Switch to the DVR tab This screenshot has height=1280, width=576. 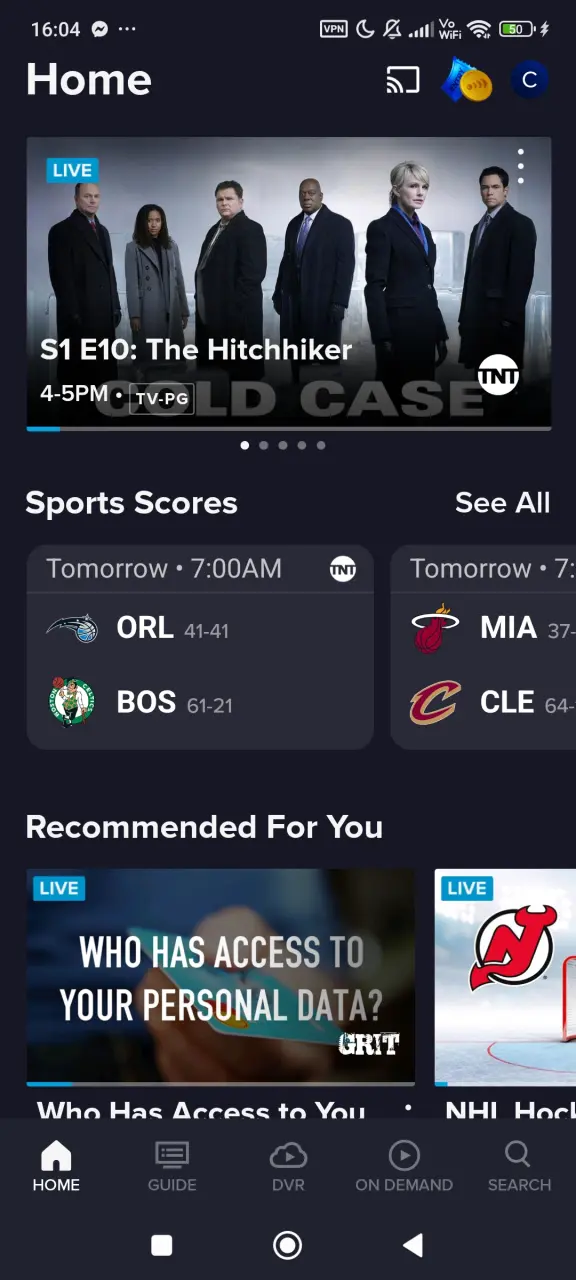[288, 1167]
